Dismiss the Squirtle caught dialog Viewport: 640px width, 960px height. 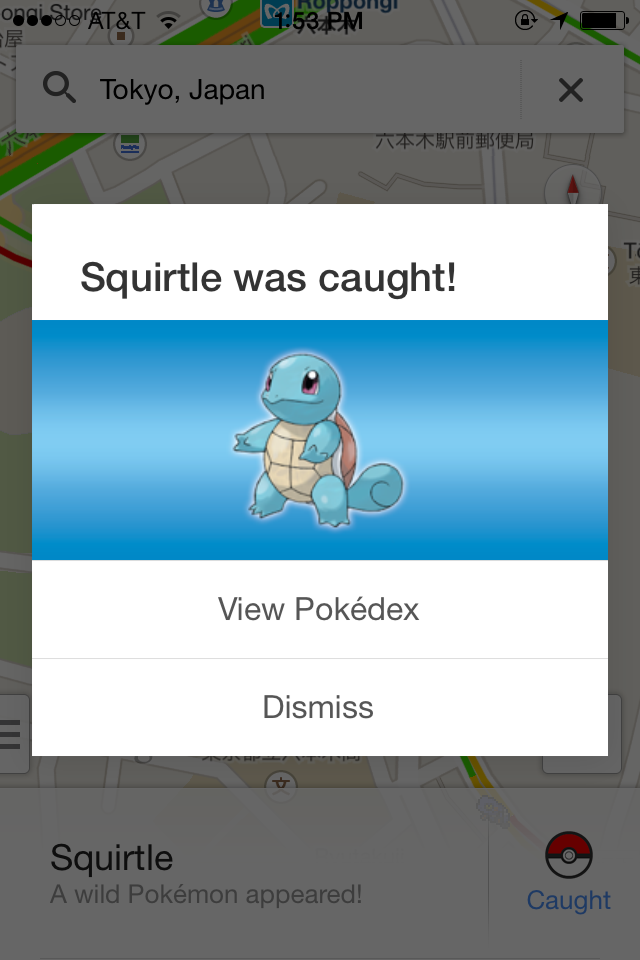[x=319, y=707]
